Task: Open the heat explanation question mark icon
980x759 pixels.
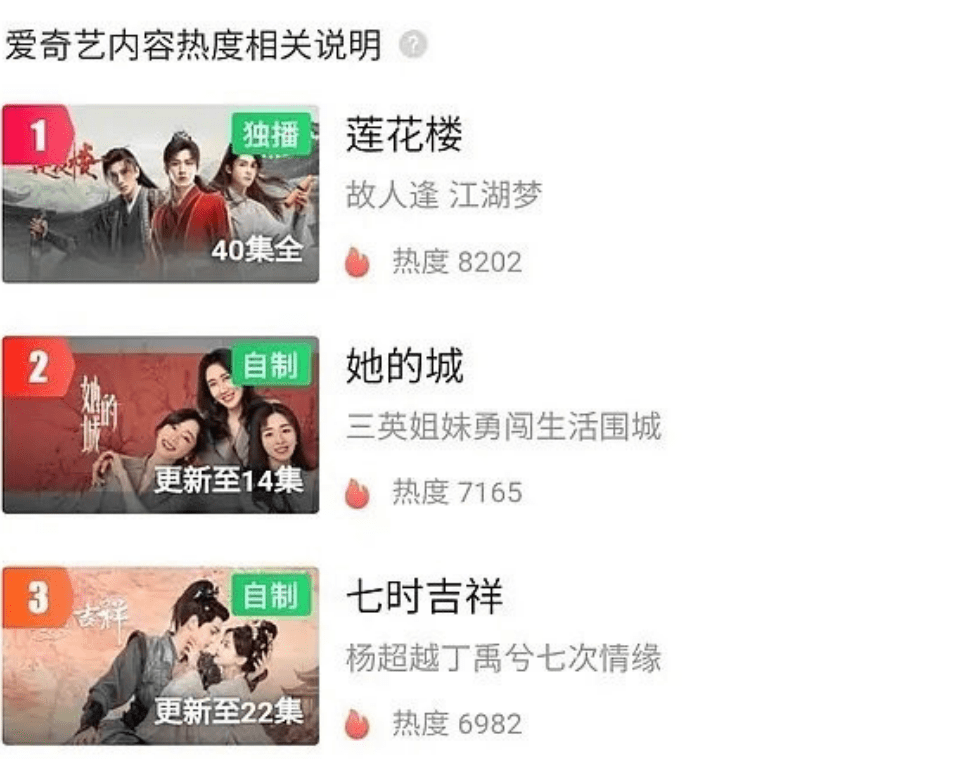Action: coord(412,45)
